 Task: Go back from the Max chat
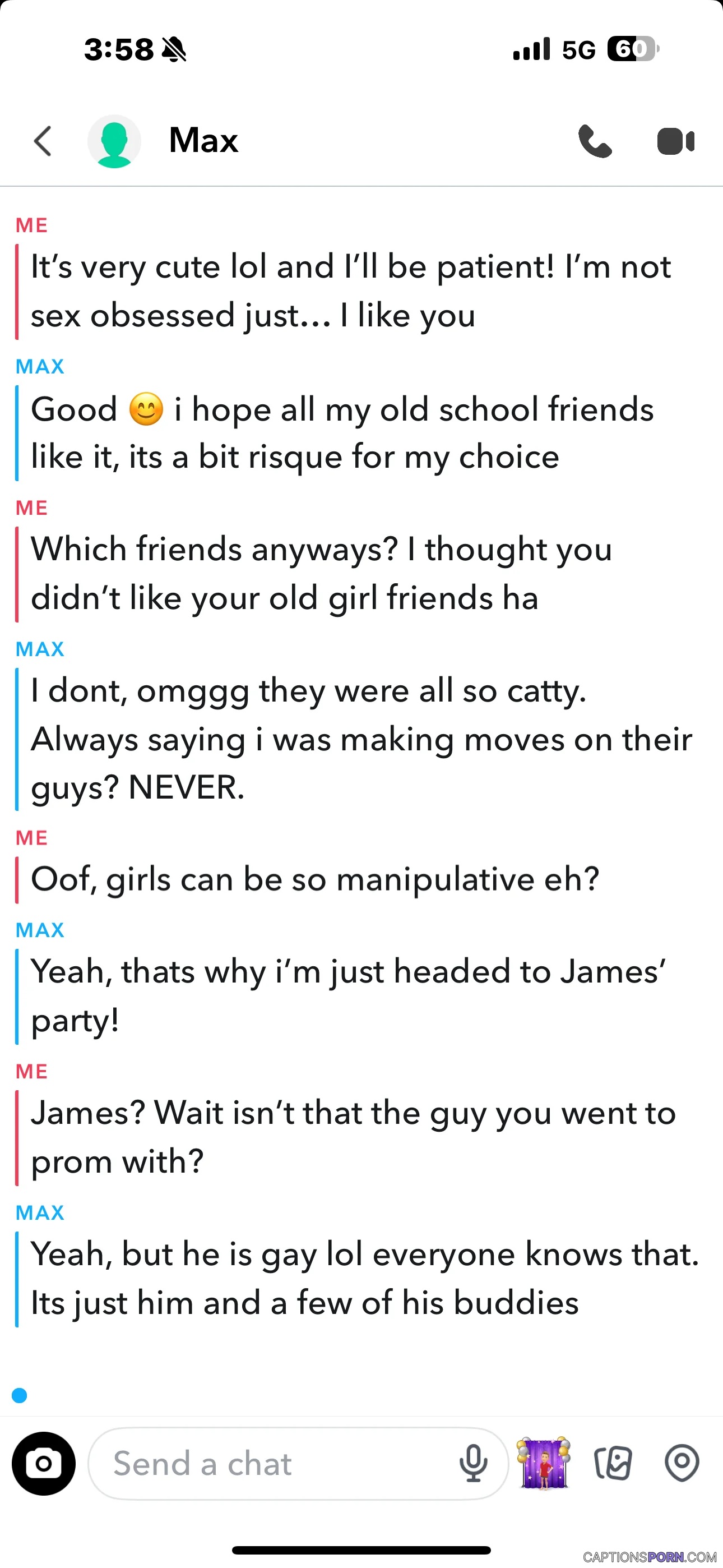click(43, 141)
